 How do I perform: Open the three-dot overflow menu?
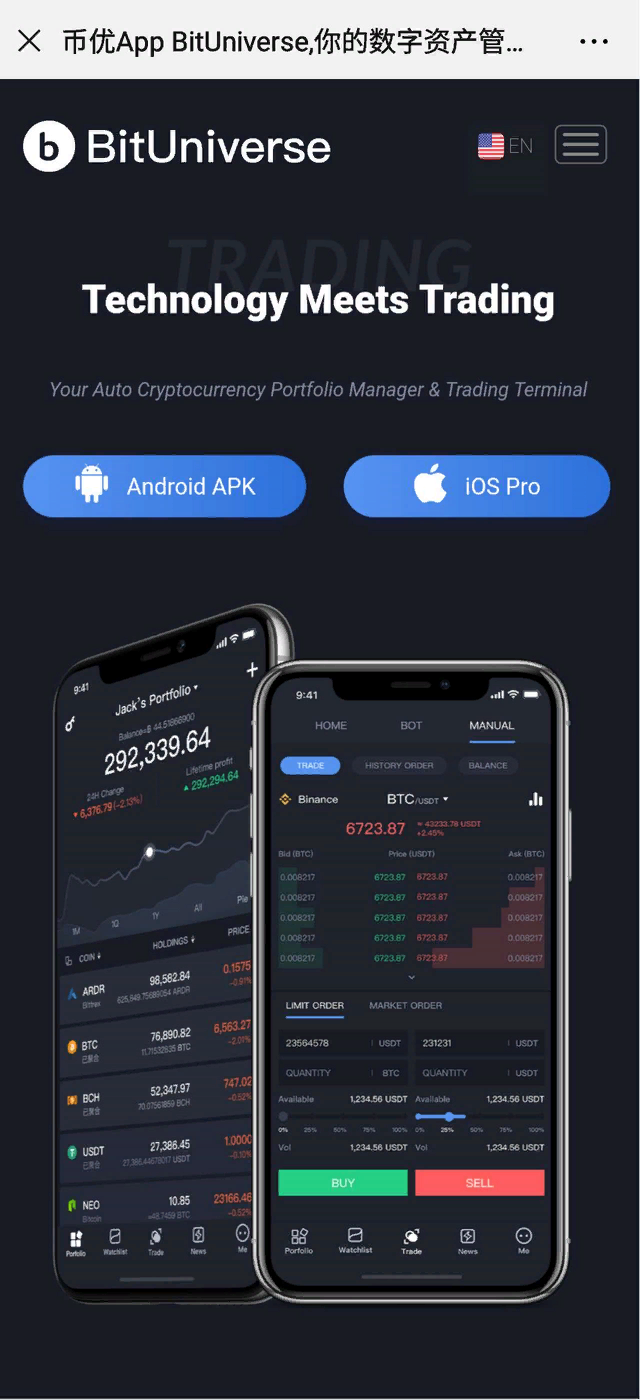(x=593, y=42)
